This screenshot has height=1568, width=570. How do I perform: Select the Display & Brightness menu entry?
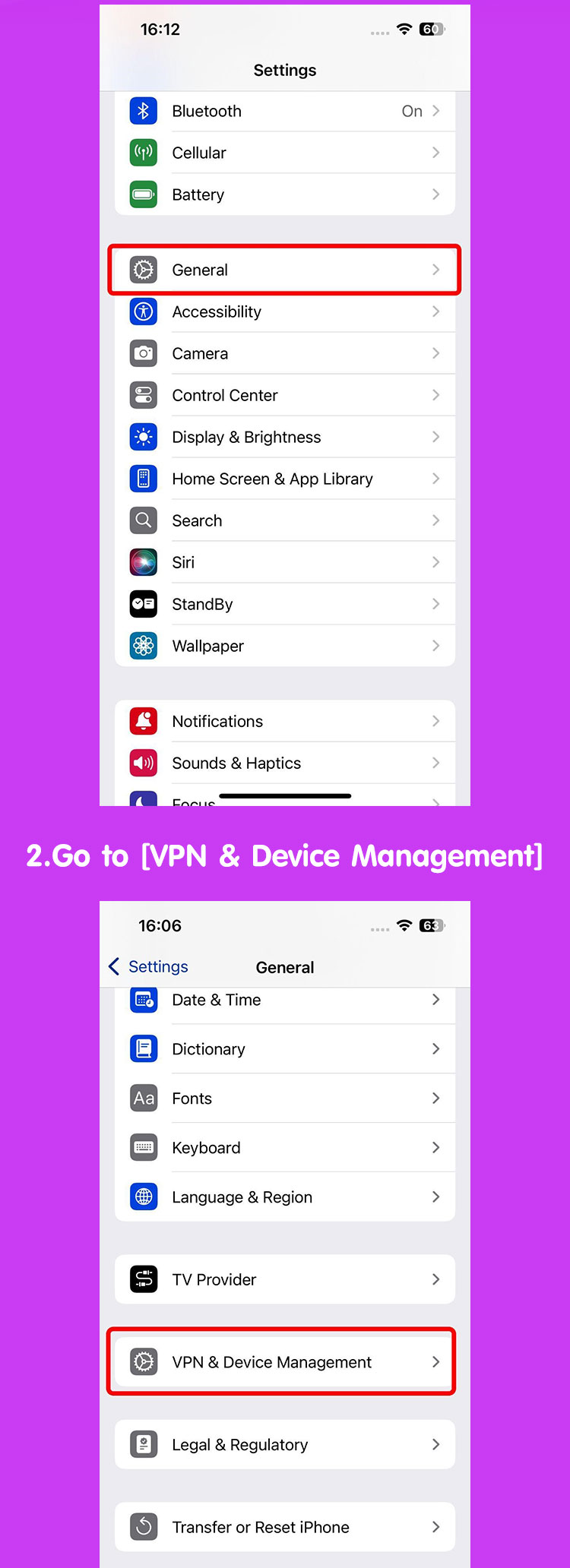[x=285, y=437]
